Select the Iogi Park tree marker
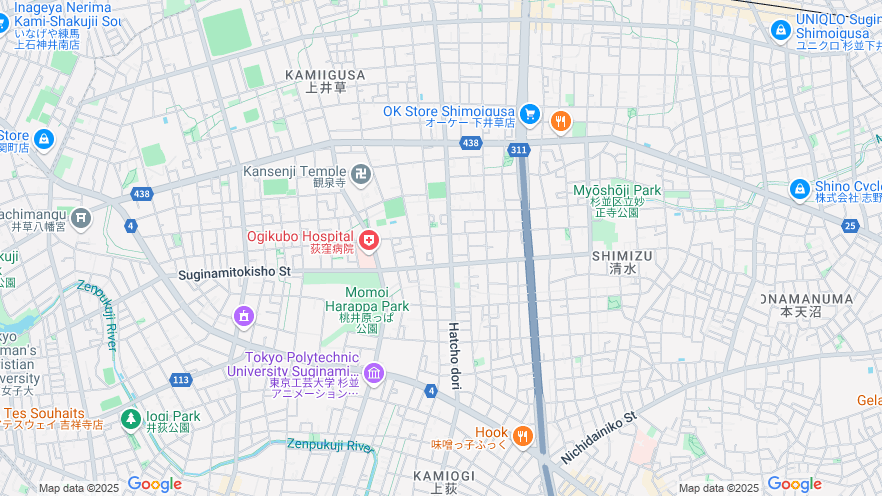882x496 pixels. 130,418
